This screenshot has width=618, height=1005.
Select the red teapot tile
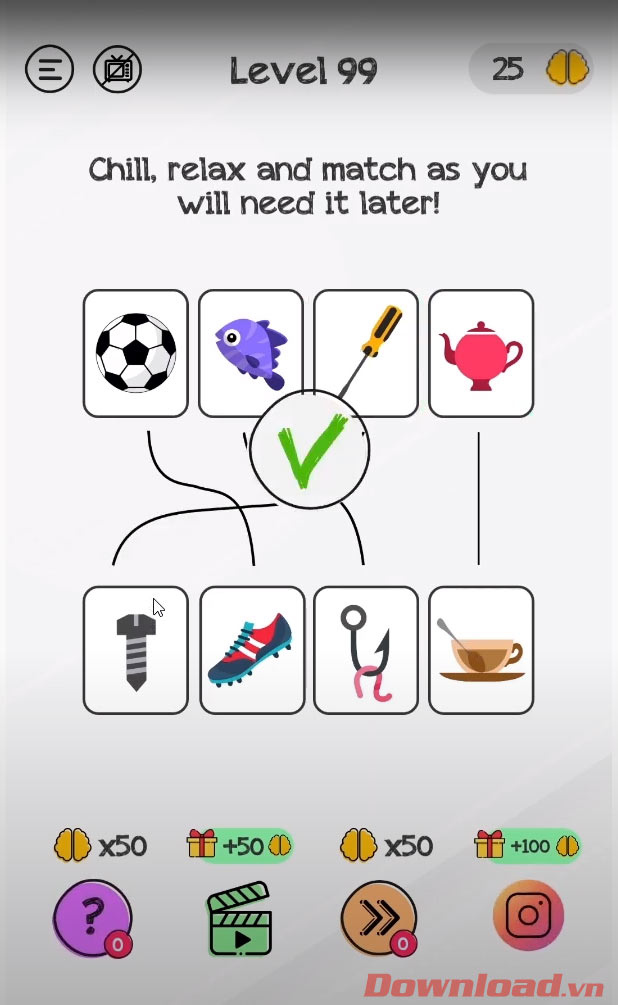tap(481, 353)
